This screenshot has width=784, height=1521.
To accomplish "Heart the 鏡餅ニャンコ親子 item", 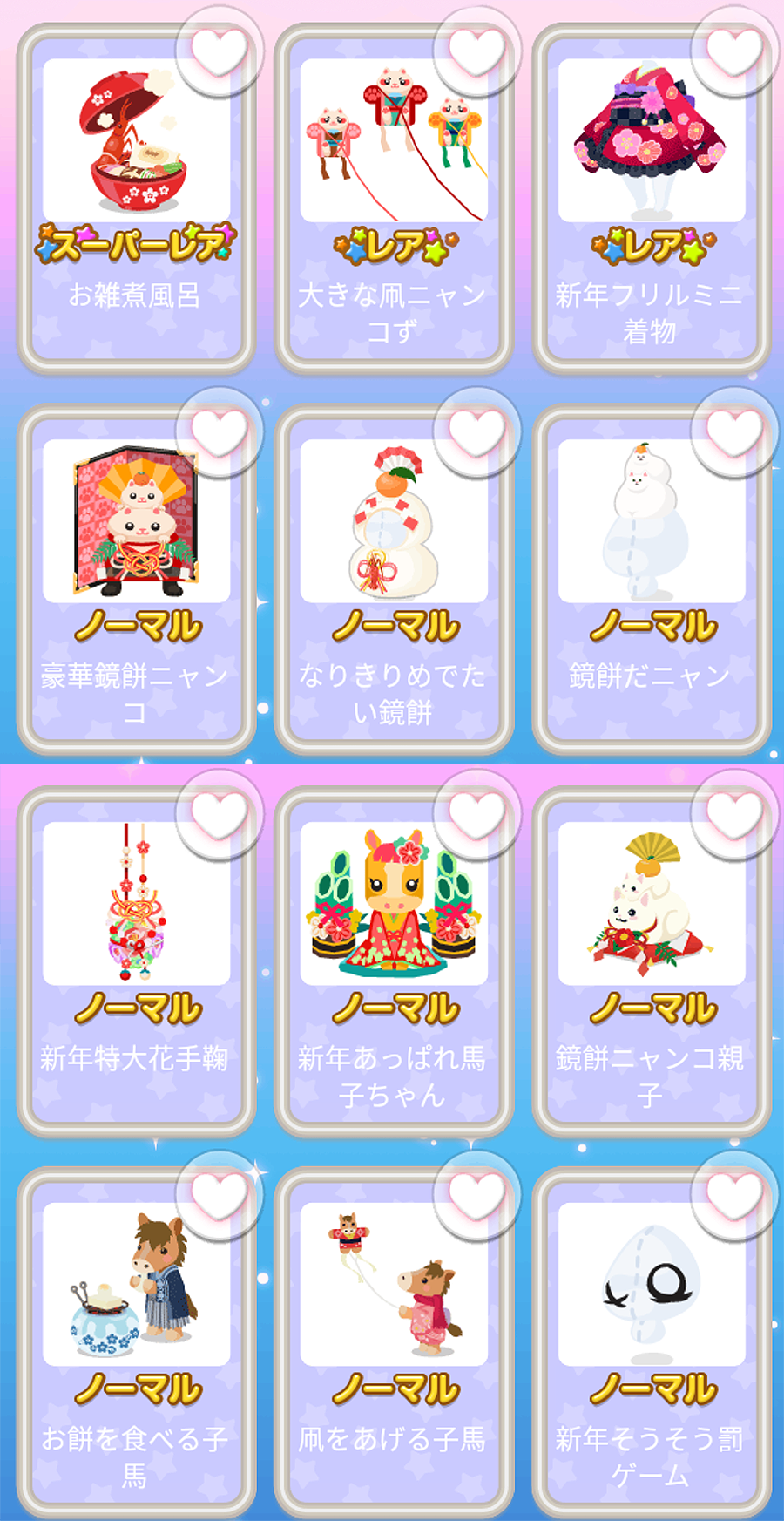I will 733,815.
